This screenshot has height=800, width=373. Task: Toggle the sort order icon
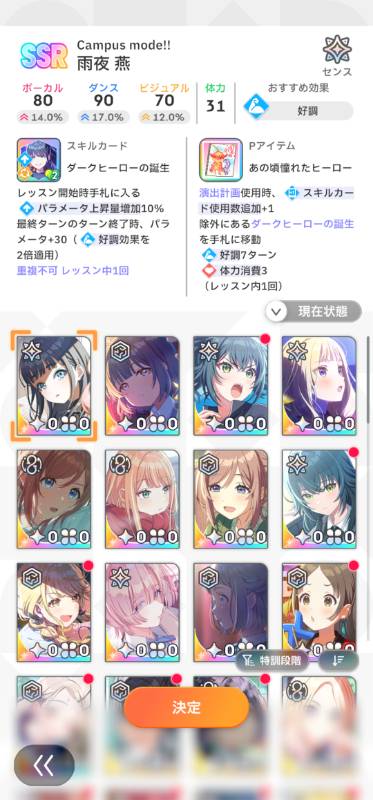click(338, 661)
